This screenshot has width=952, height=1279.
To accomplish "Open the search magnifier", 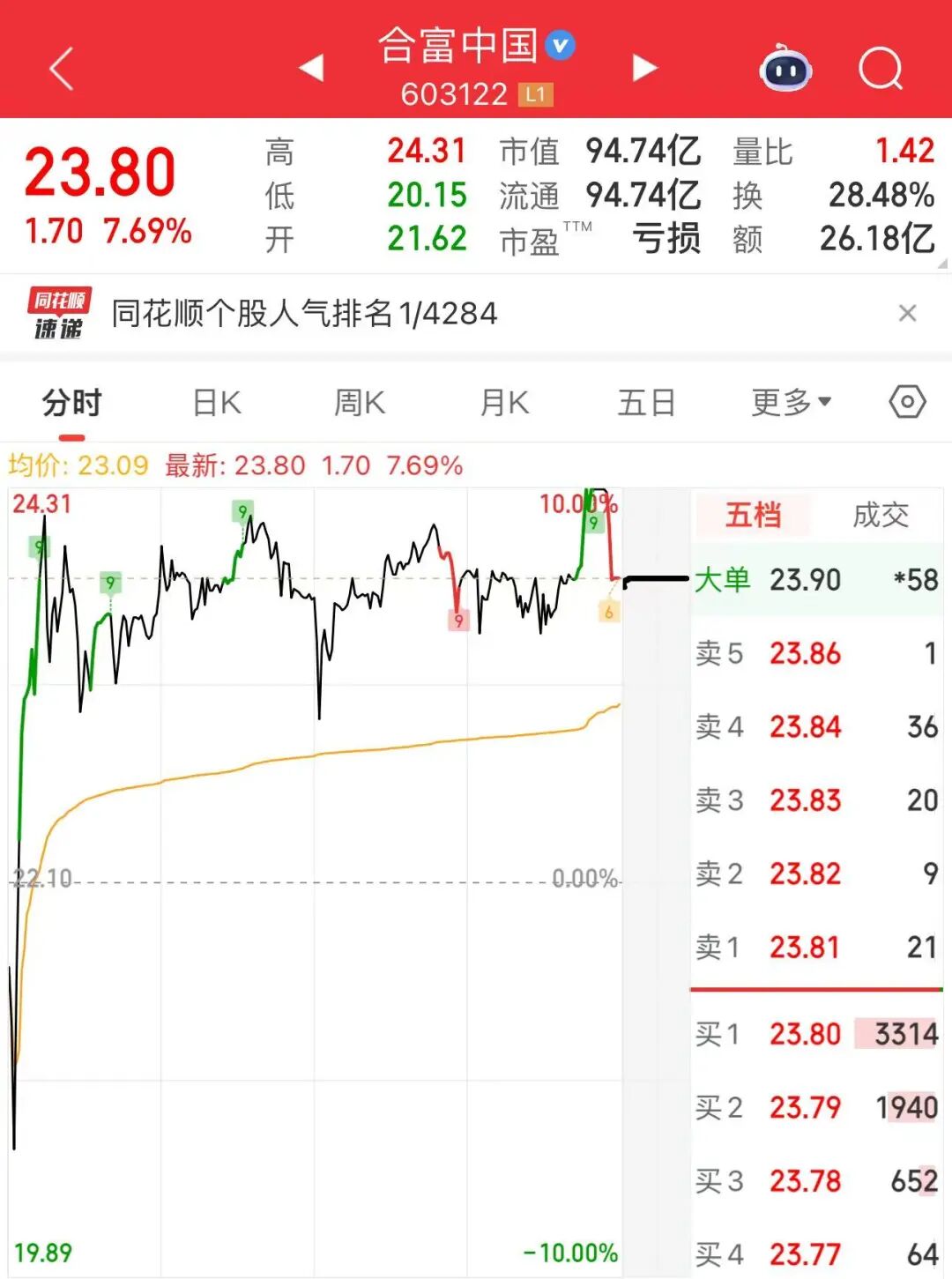I will 879,69.
